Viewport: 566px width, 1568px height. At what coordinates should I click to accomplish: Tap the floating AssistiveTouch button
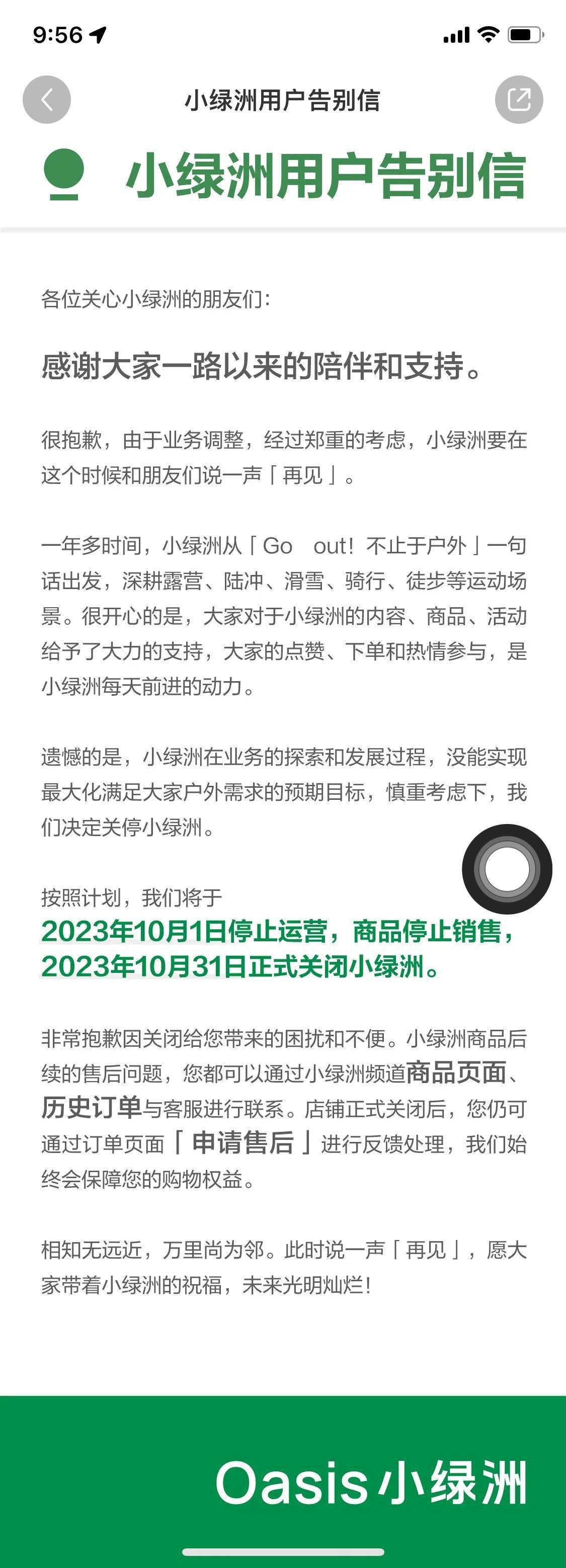pos(506,869)
